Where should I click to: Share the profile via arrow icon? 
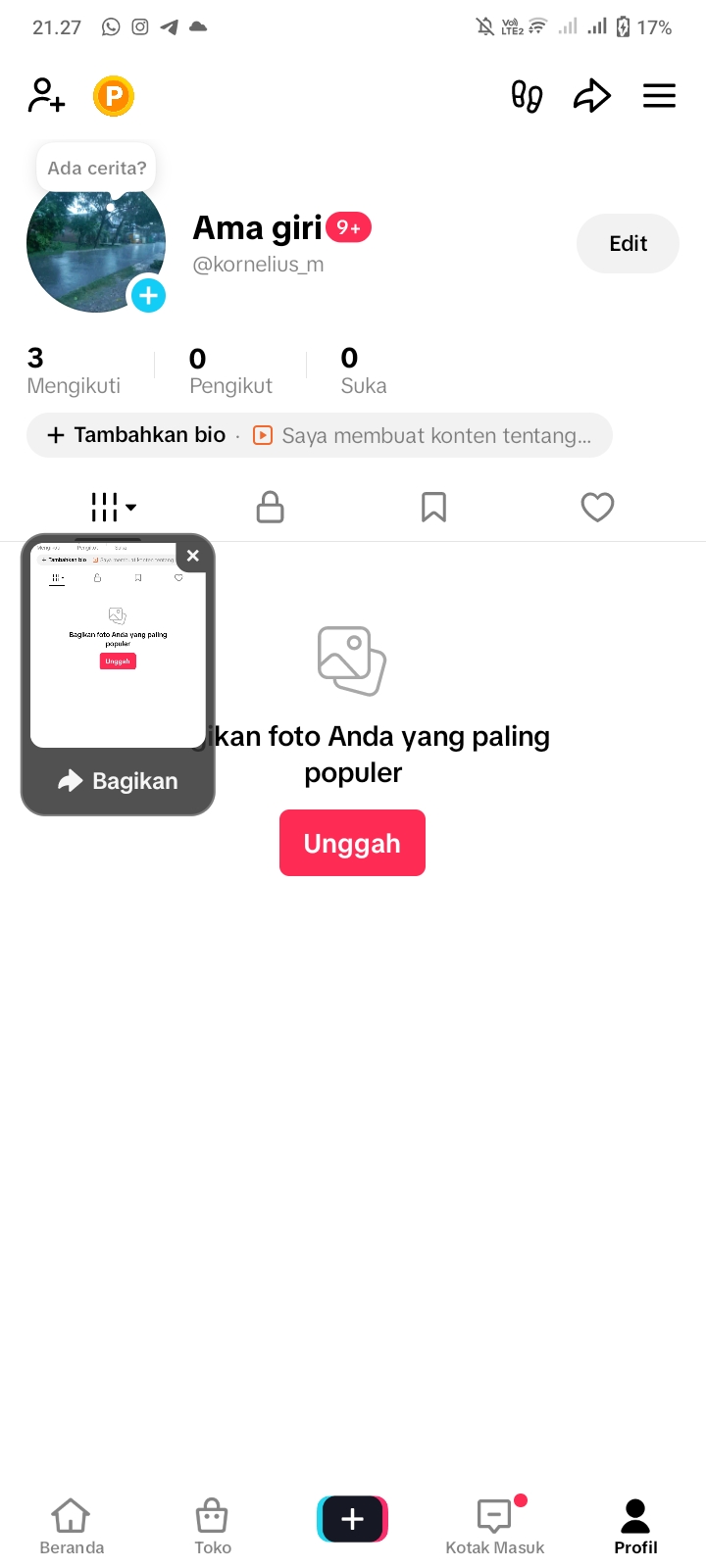tap(592, 96)
